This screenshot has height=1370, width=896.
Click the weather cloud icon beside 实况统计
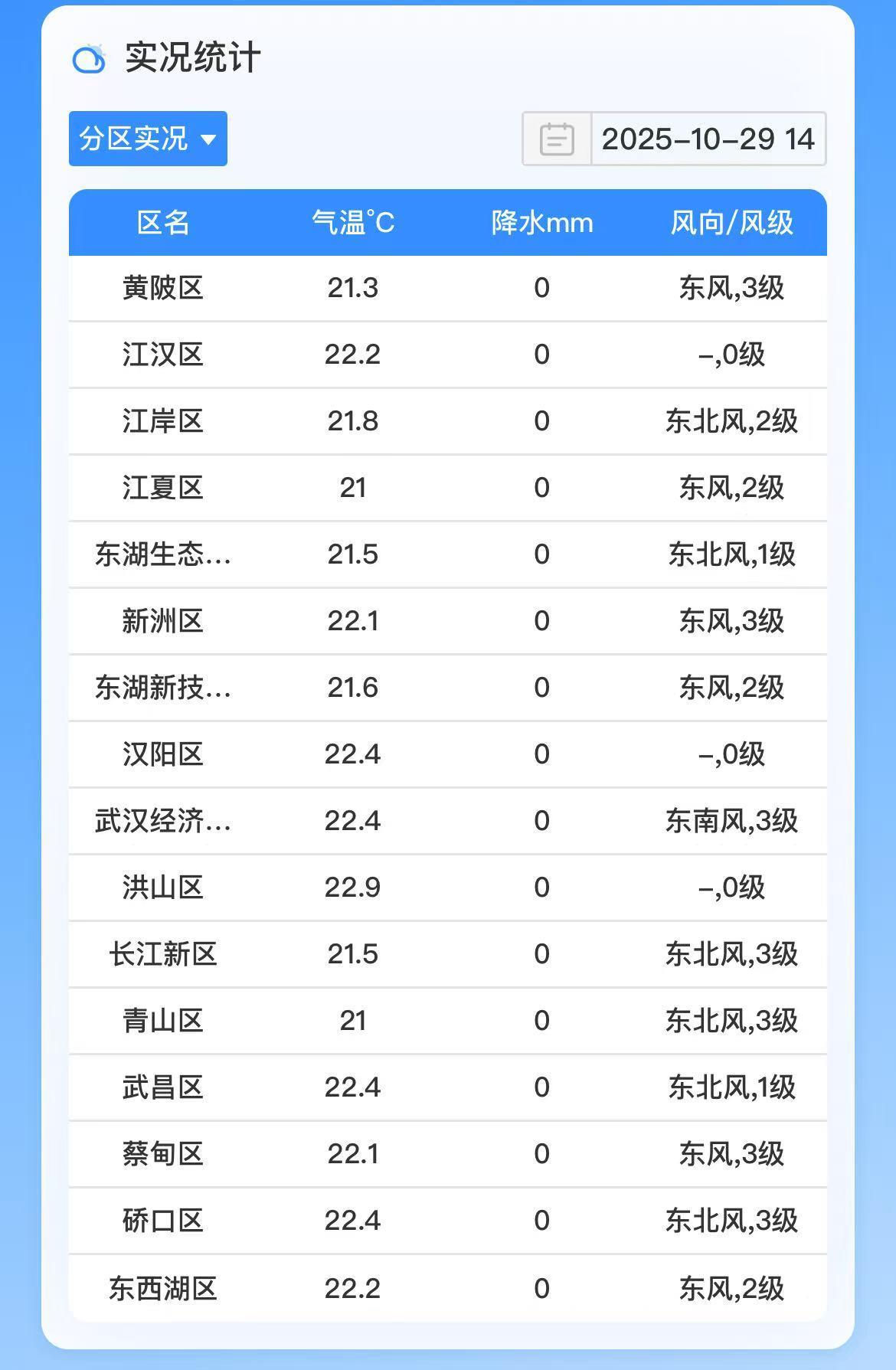tap(90, 56)
